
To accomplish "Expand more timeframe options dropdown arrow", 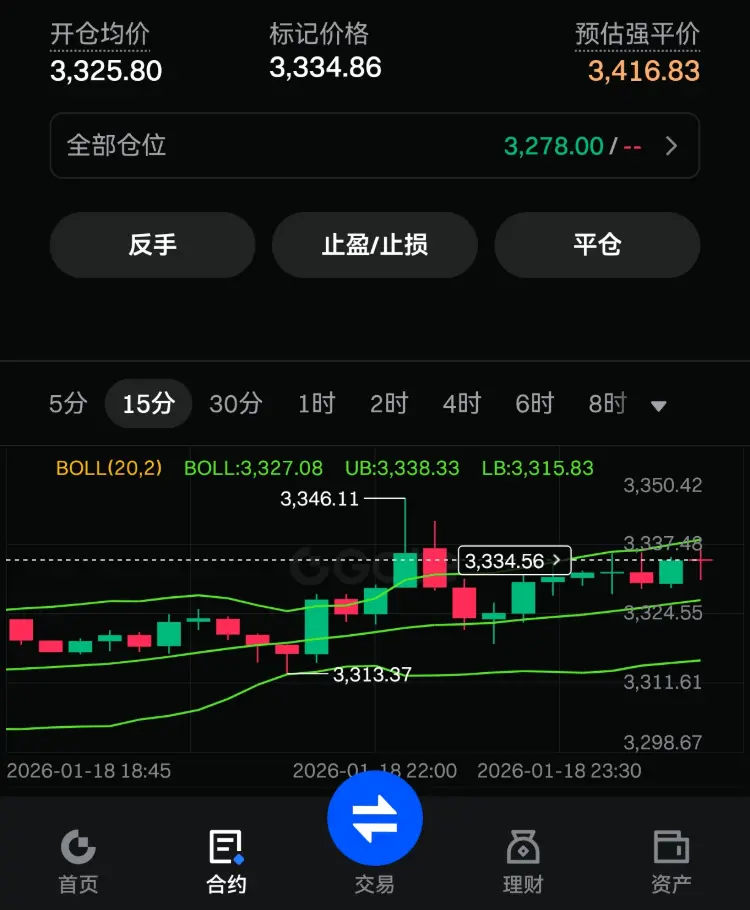I will [658, 406].
